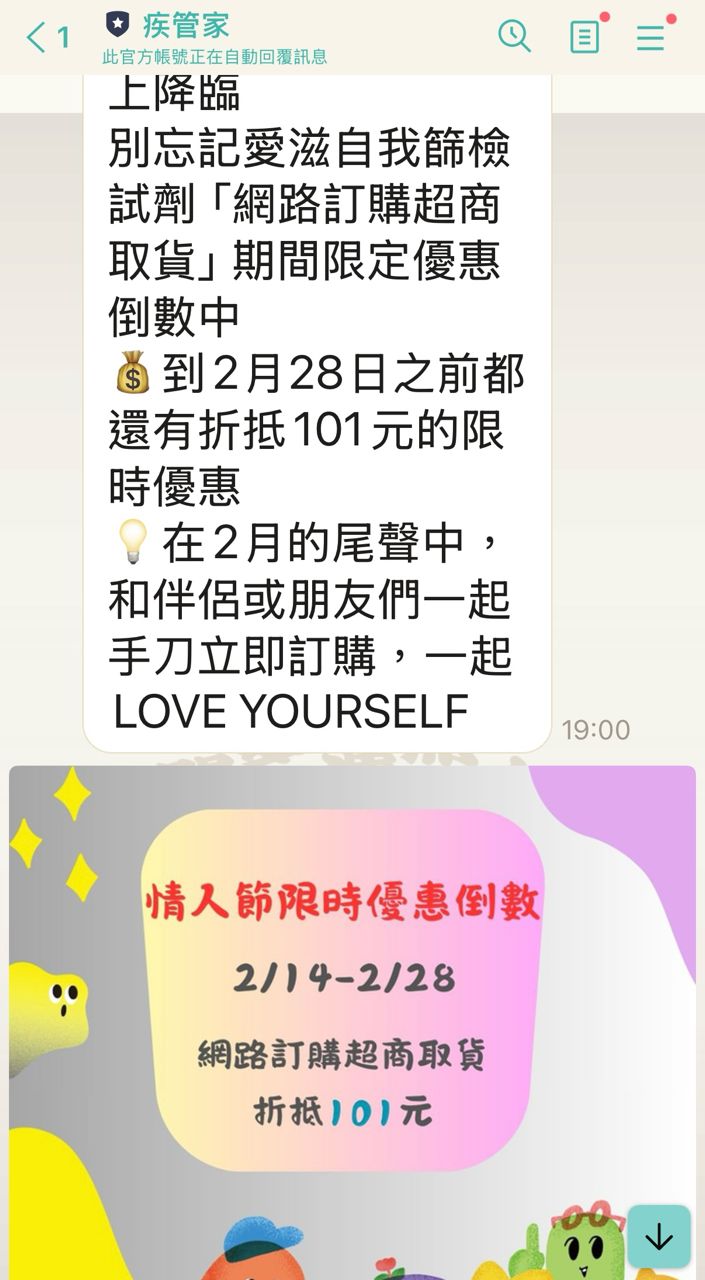The image size is (705, 1280).
Task: Open the chat hamburger menu
Action: click(x=651, y=38)
